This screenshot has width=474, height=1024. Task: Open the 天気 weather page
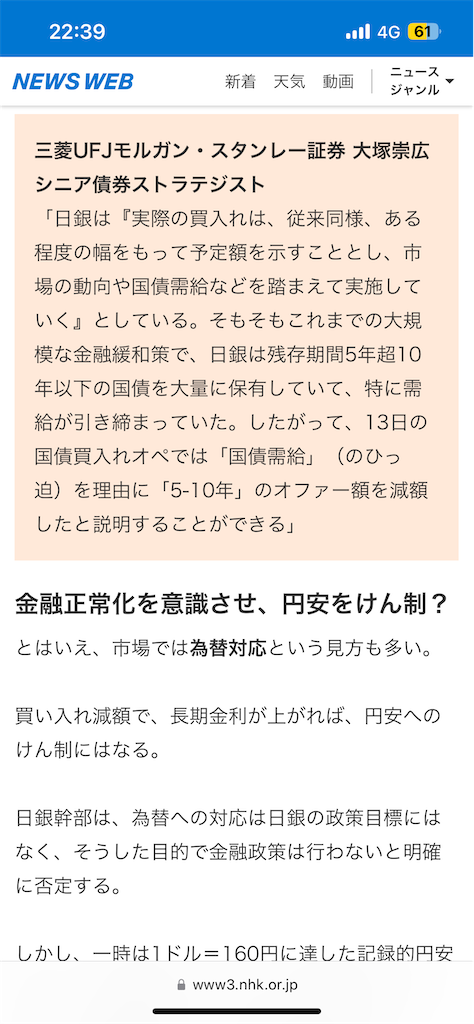click(289, 82)
